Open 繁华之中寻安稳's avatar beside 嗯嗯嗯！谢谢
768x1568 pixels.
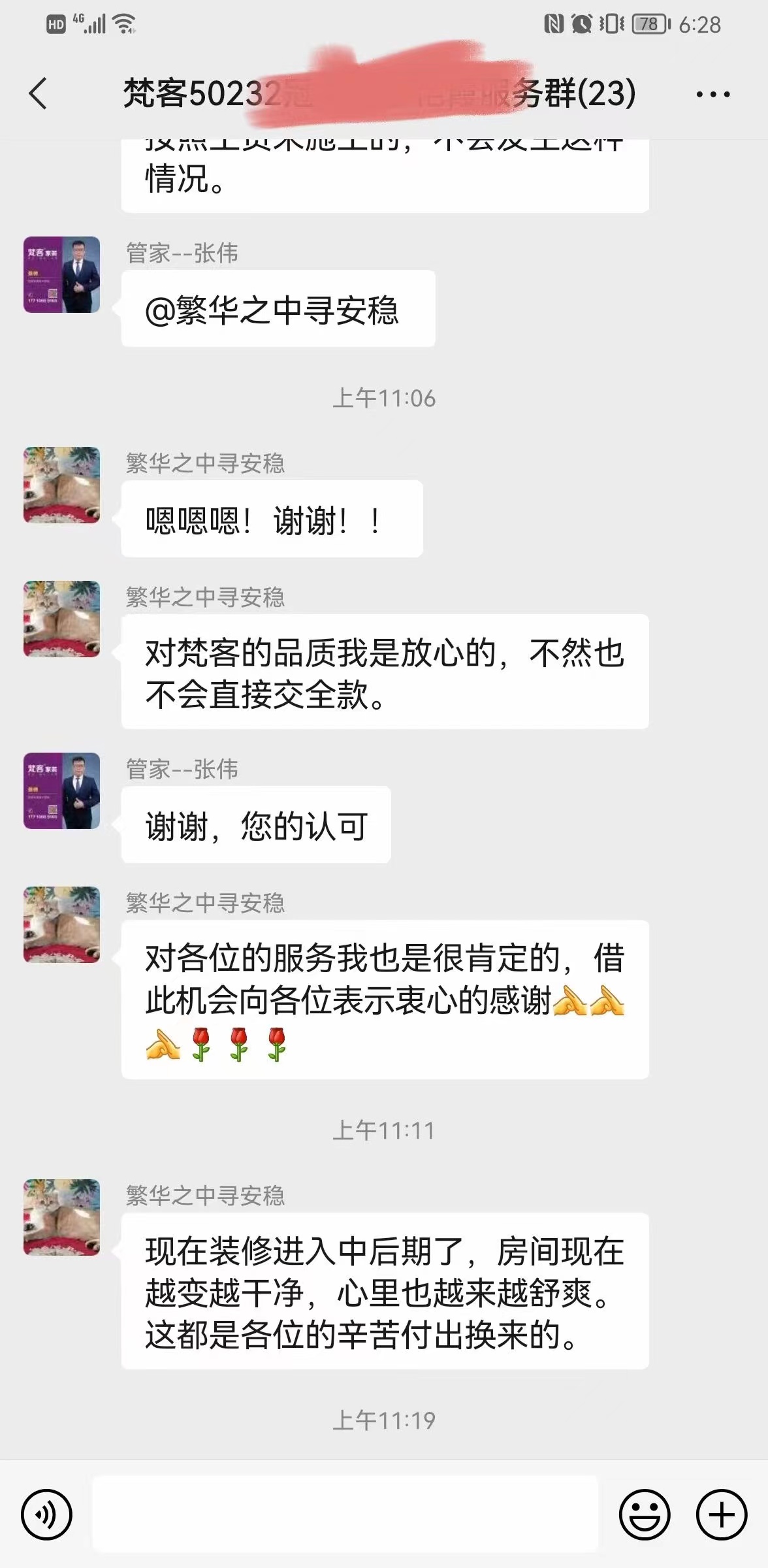62,485
